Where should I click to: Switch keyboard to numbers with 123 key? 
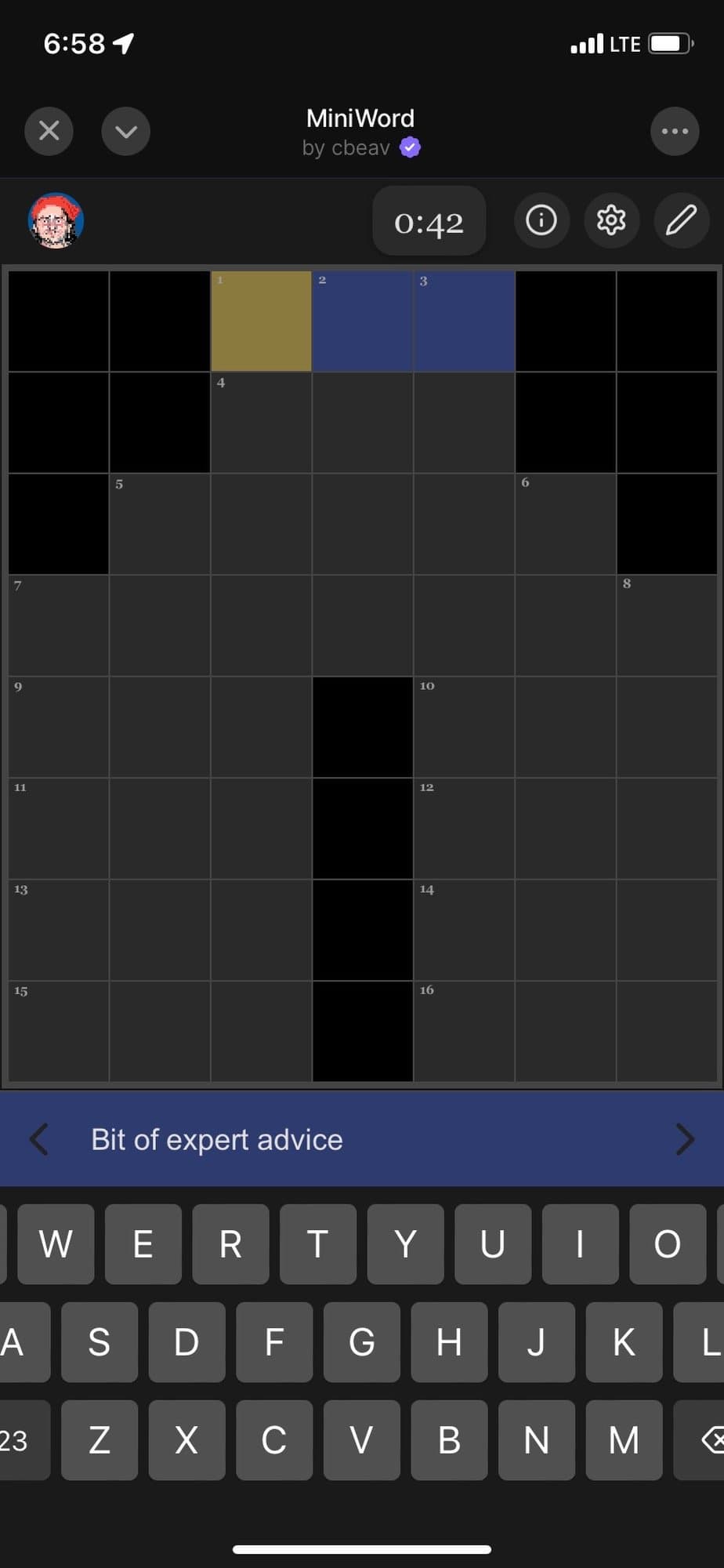(x=18, y=1441)
